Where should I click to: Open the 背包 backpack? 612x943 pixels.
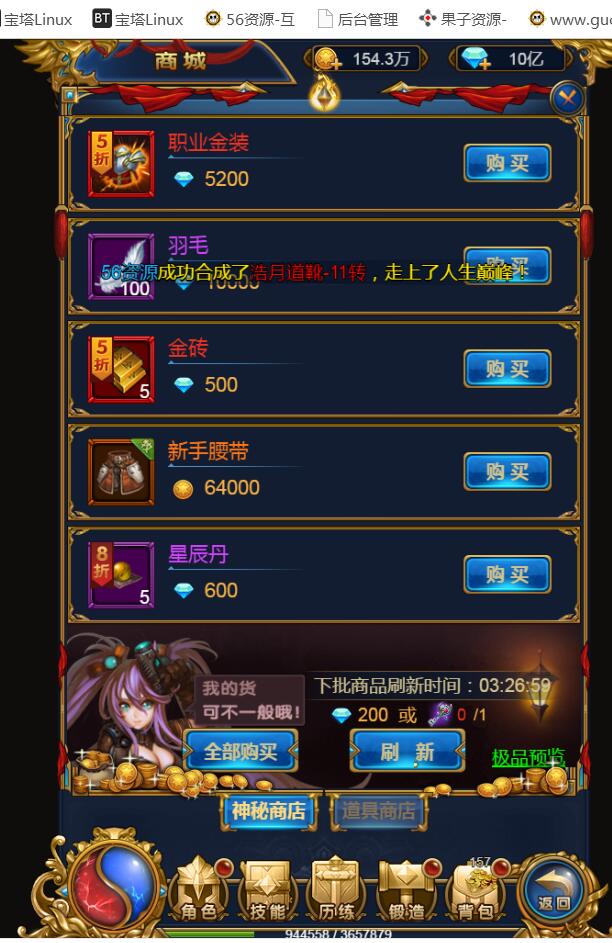(476, 889)
